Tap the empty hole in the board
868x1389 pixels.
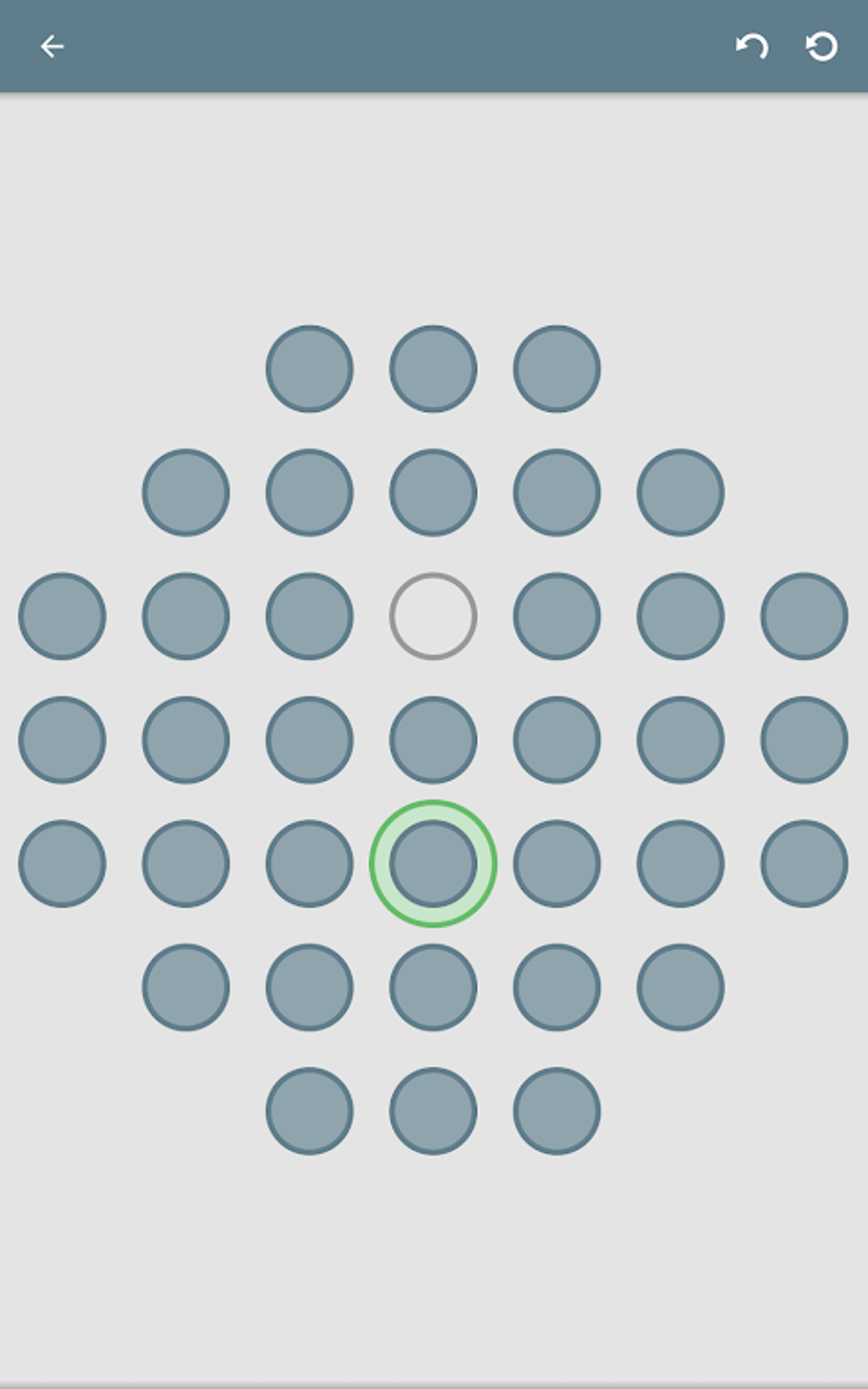(433, 616)
